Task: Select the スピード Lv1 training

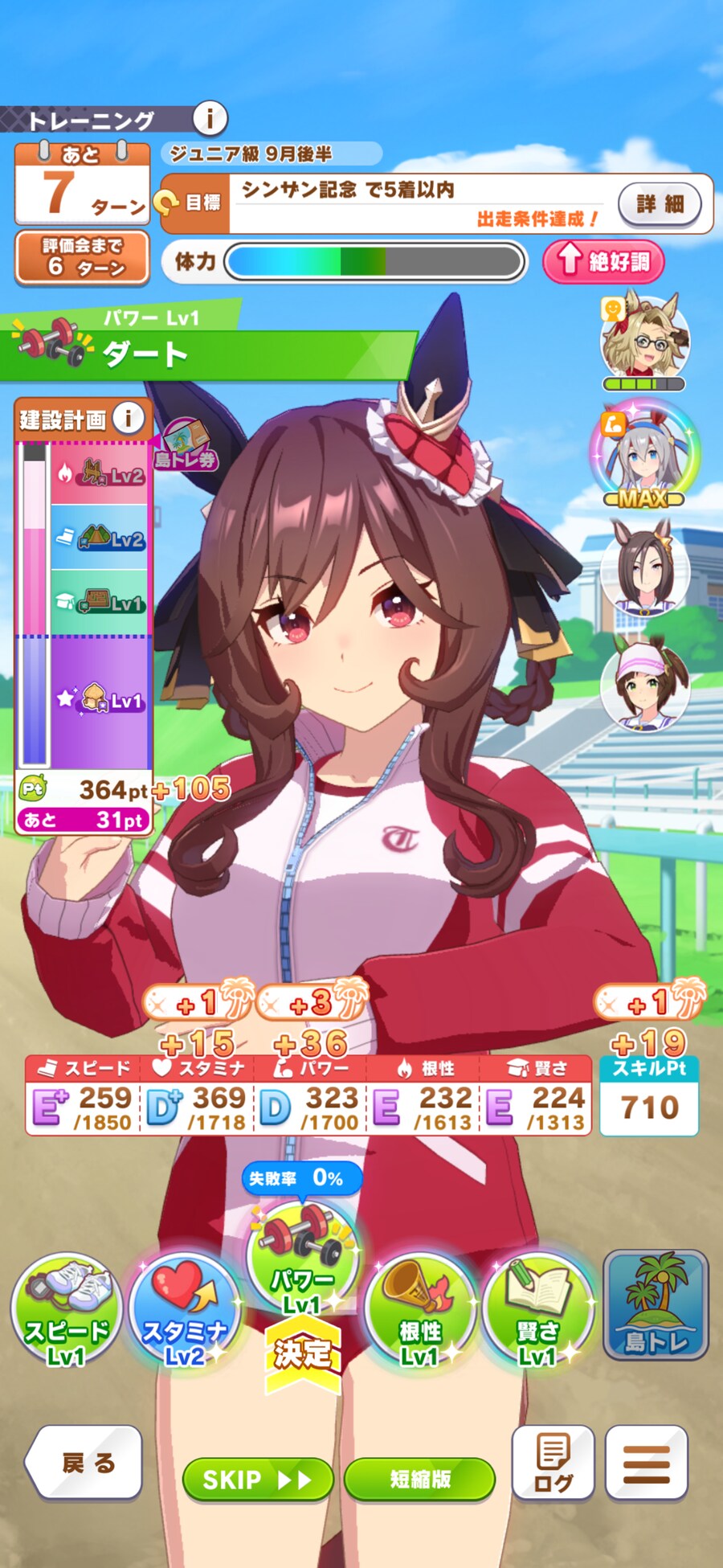Action: 66,1309
